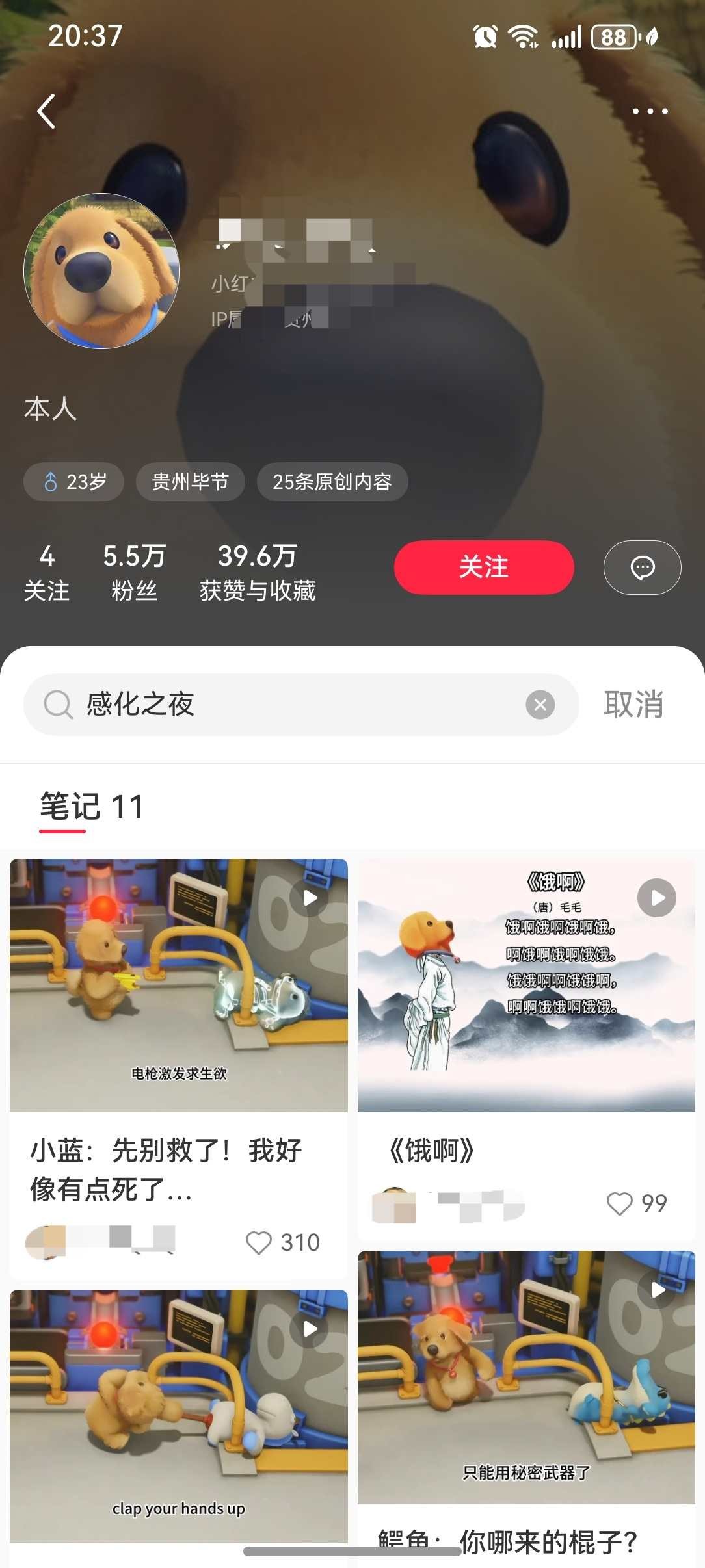Go back using the top-left arrow
This screenshot has width=705, height=1568.
pos(47,111)
